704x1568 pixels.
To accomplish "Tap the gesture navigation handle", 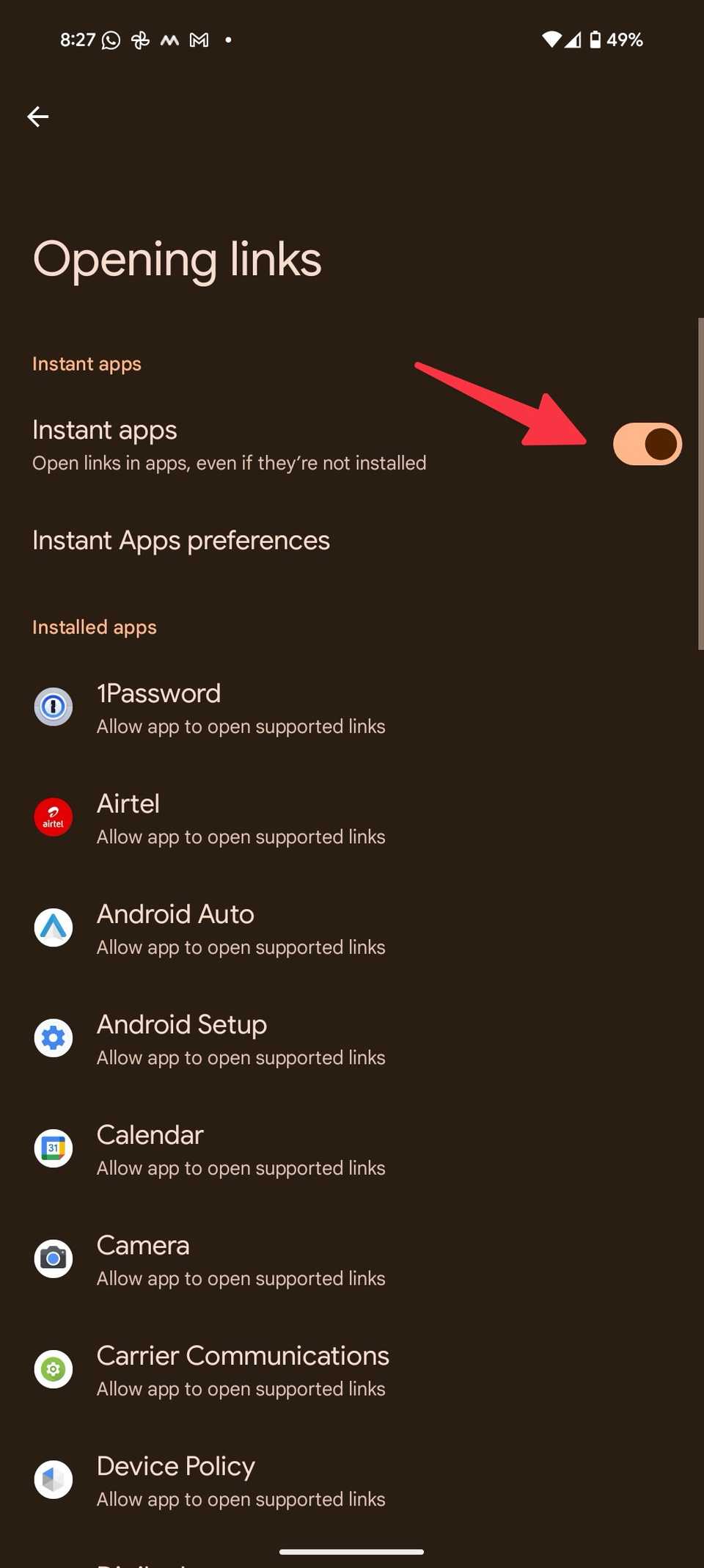I will tap(351, 1552).
